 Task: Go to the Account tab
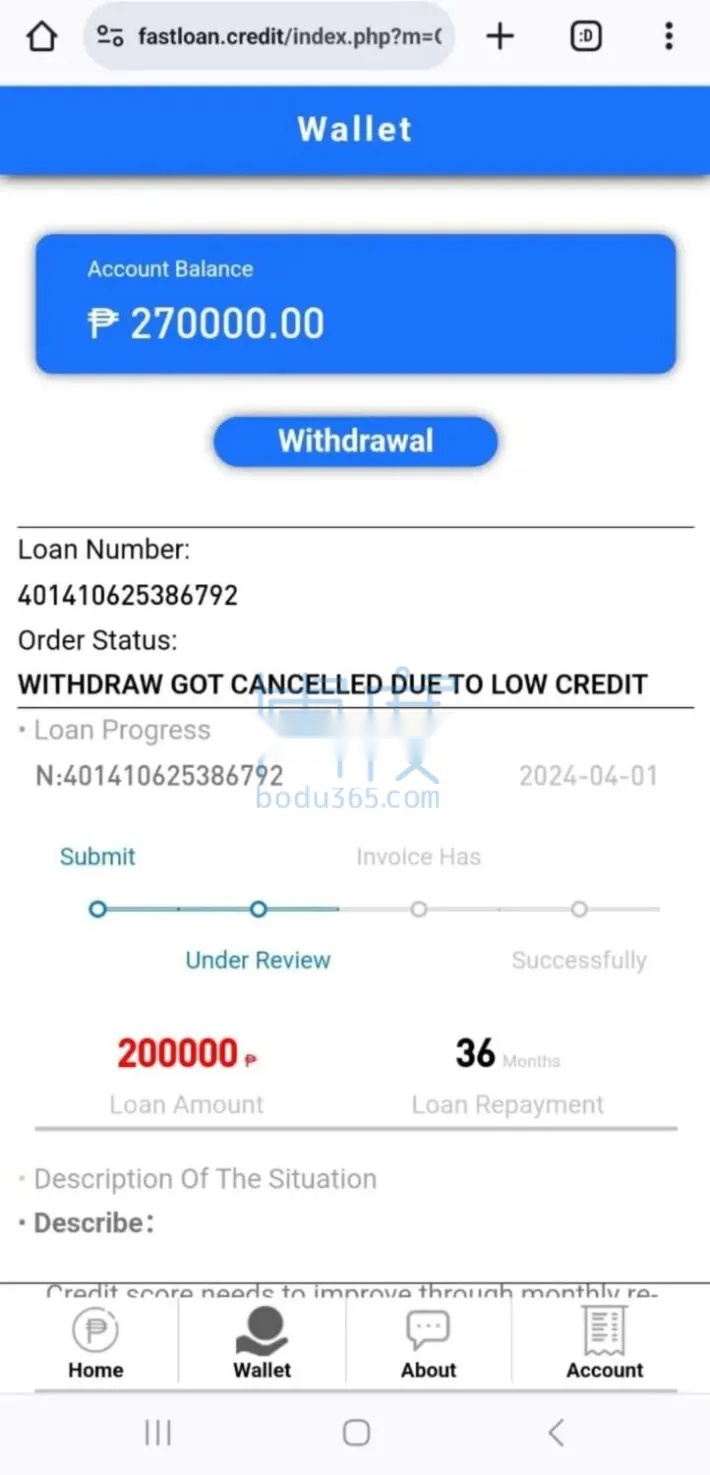pos(604,1344)
